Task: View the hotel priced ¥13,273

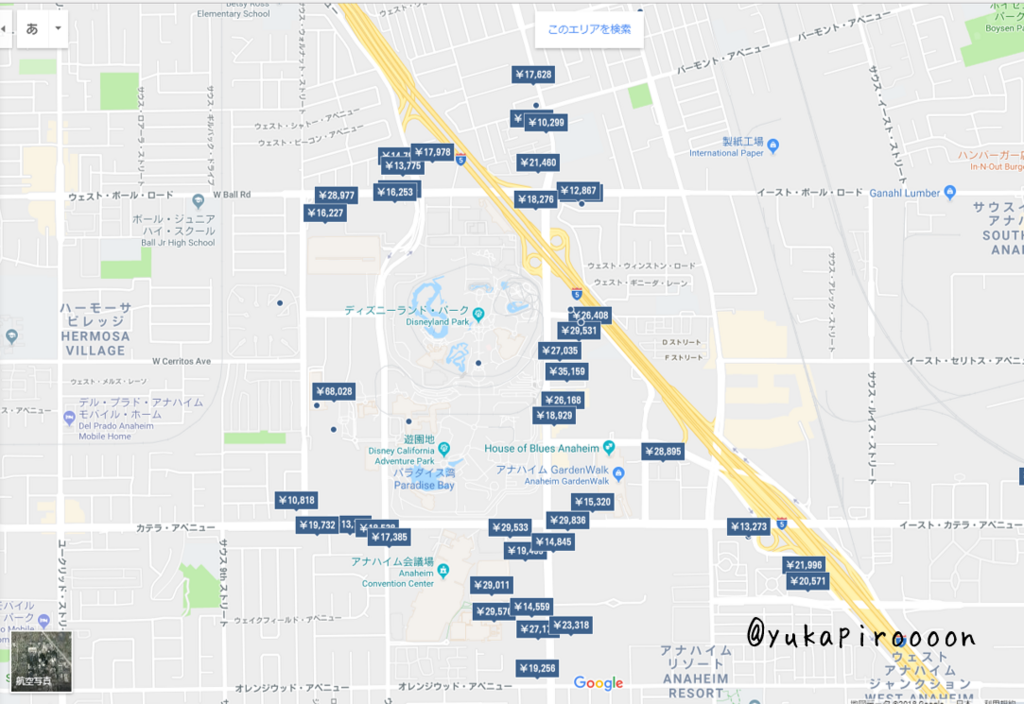Action: tap(749, 526)
